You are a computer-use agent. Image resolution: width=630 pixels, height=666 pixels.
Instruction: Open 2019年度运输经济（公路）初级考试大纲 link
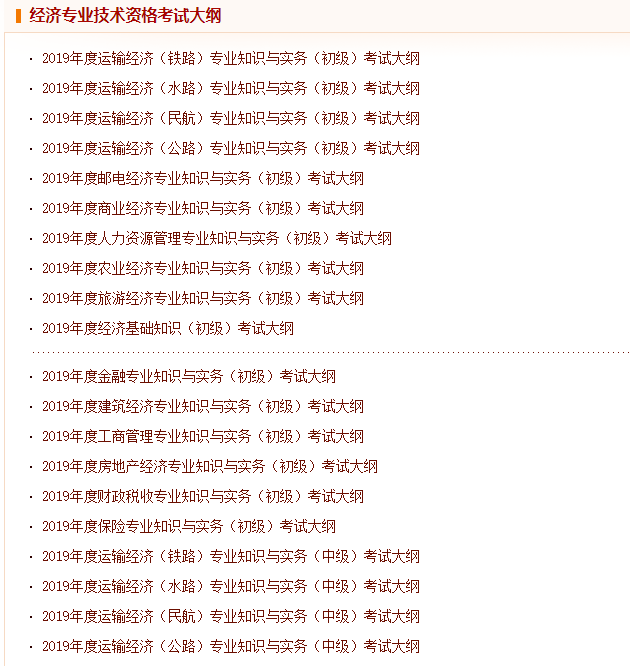pos(230,149)
